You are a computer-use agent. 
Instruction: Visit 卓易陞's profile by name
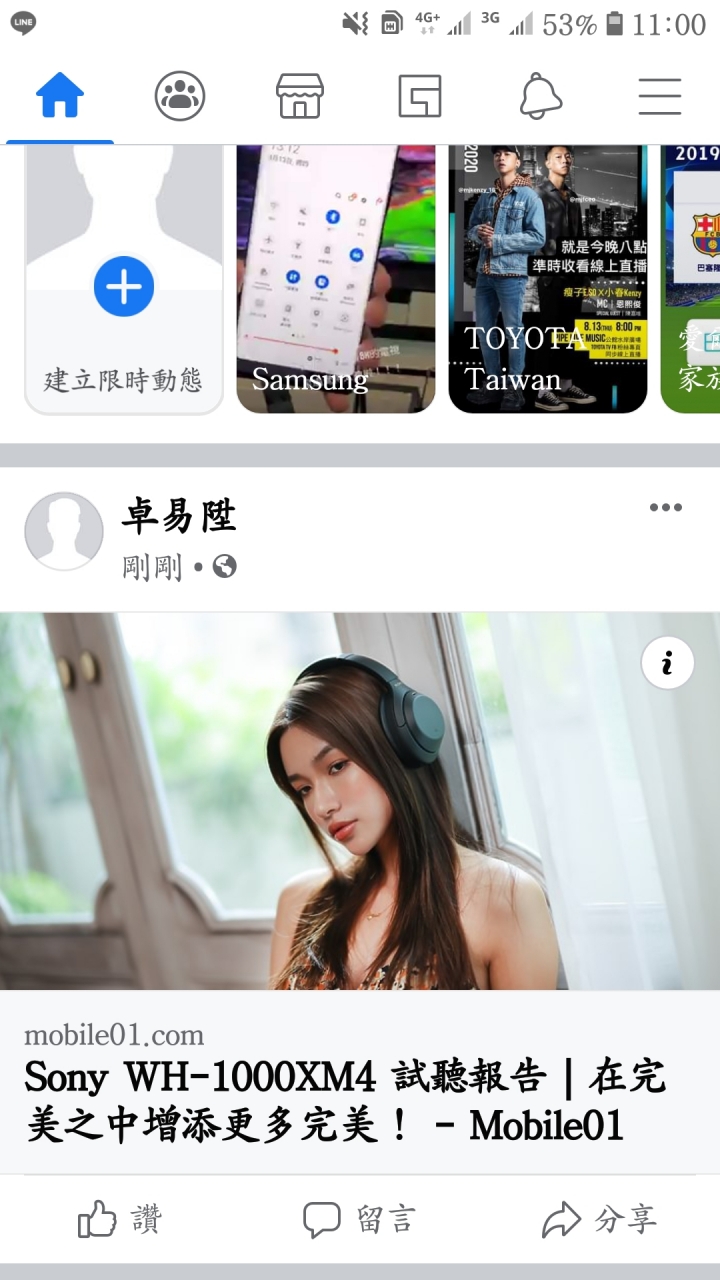pos(180,516)
